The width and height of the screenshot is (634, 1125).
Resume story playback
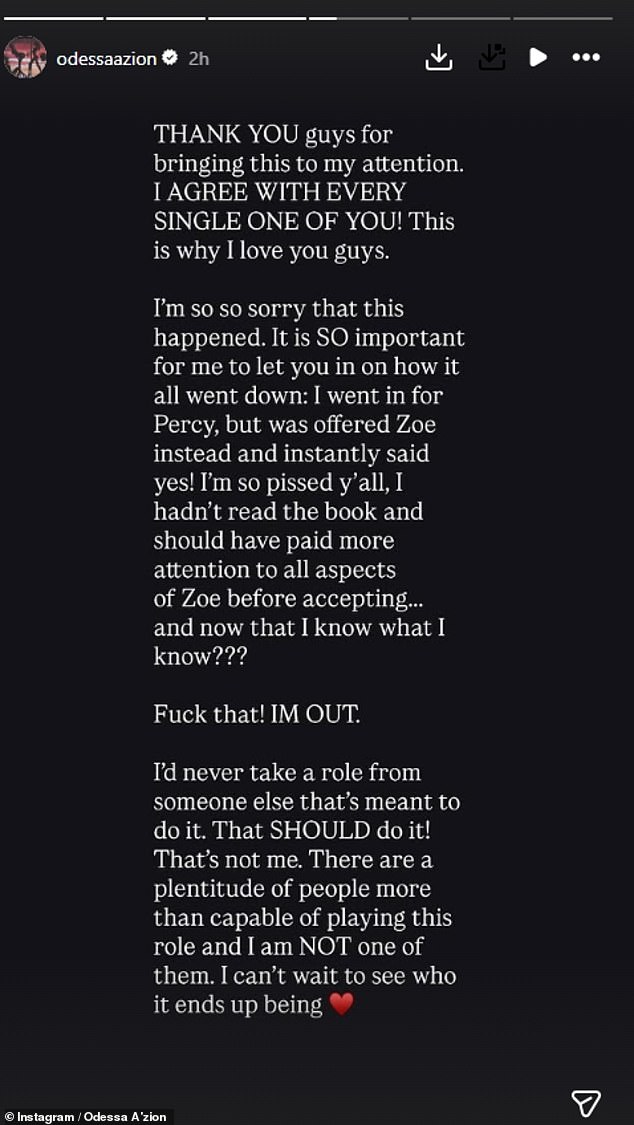[x=538, y=58]
